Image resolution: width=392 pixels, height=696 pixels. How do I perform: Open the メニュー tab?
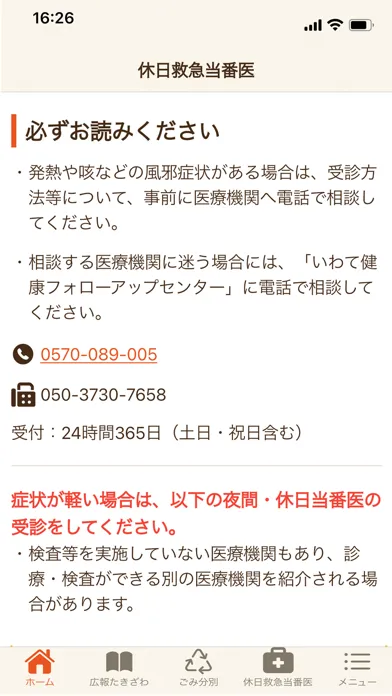click(357, 668)
